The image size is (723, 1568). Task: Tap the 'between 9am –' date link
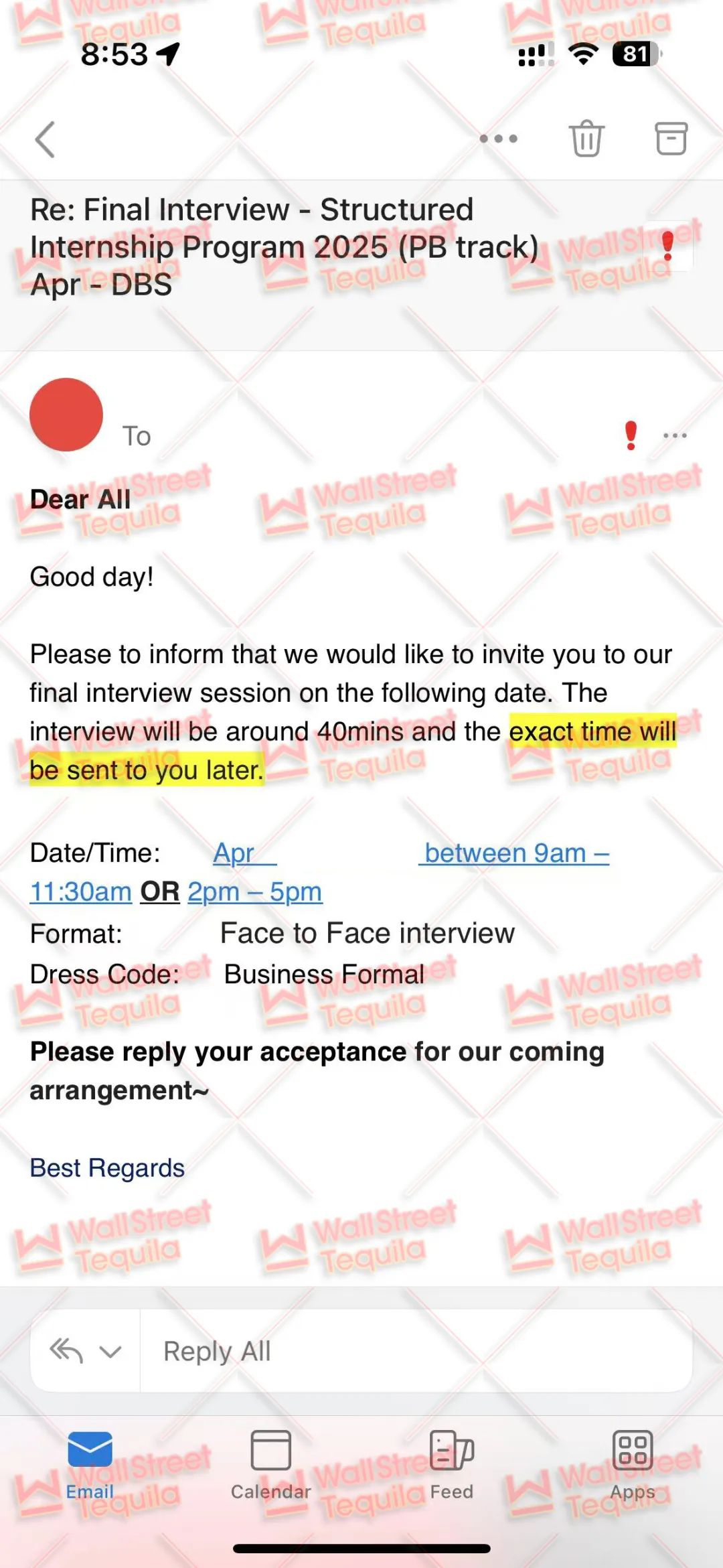pyautogui.click(x=514, y=853)
